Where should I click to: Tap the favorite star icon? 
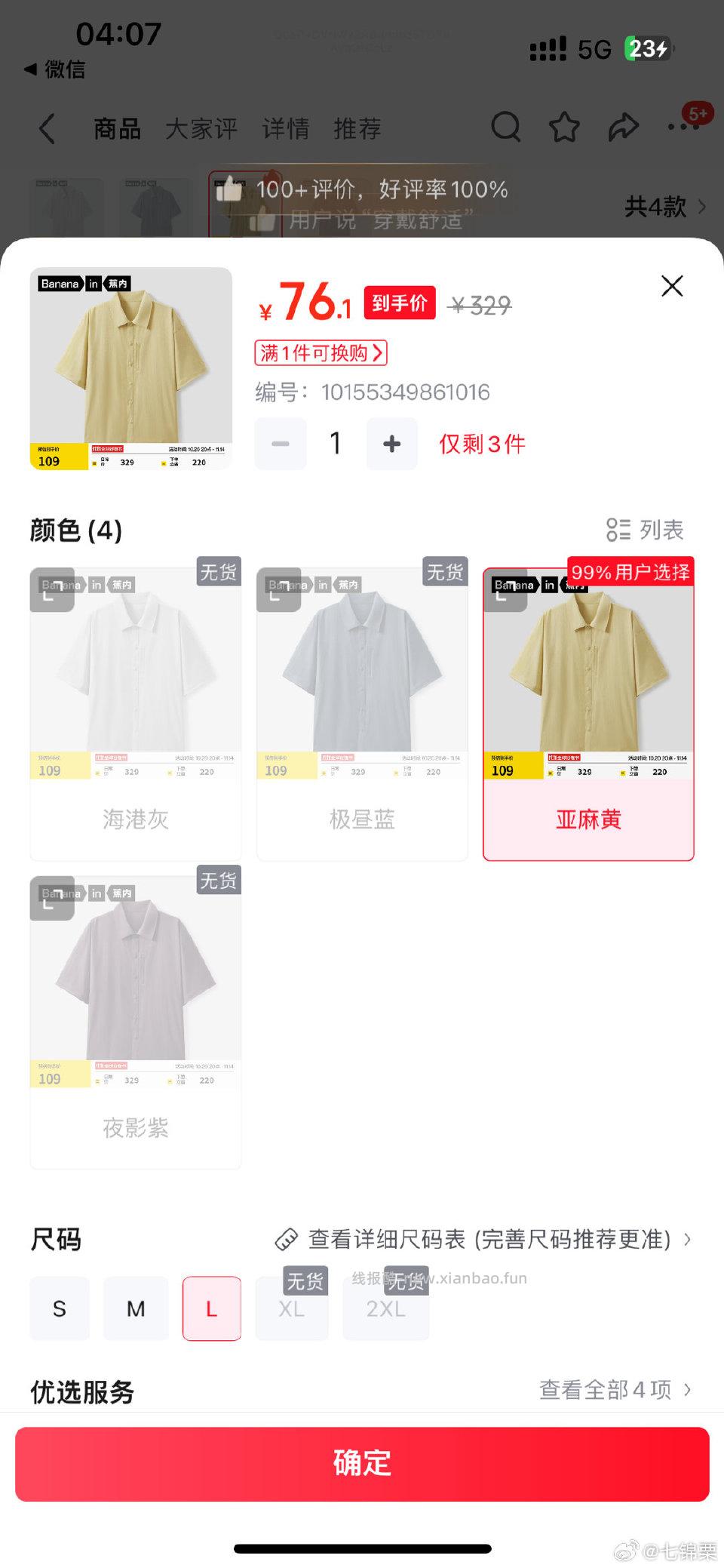point(564,128)
